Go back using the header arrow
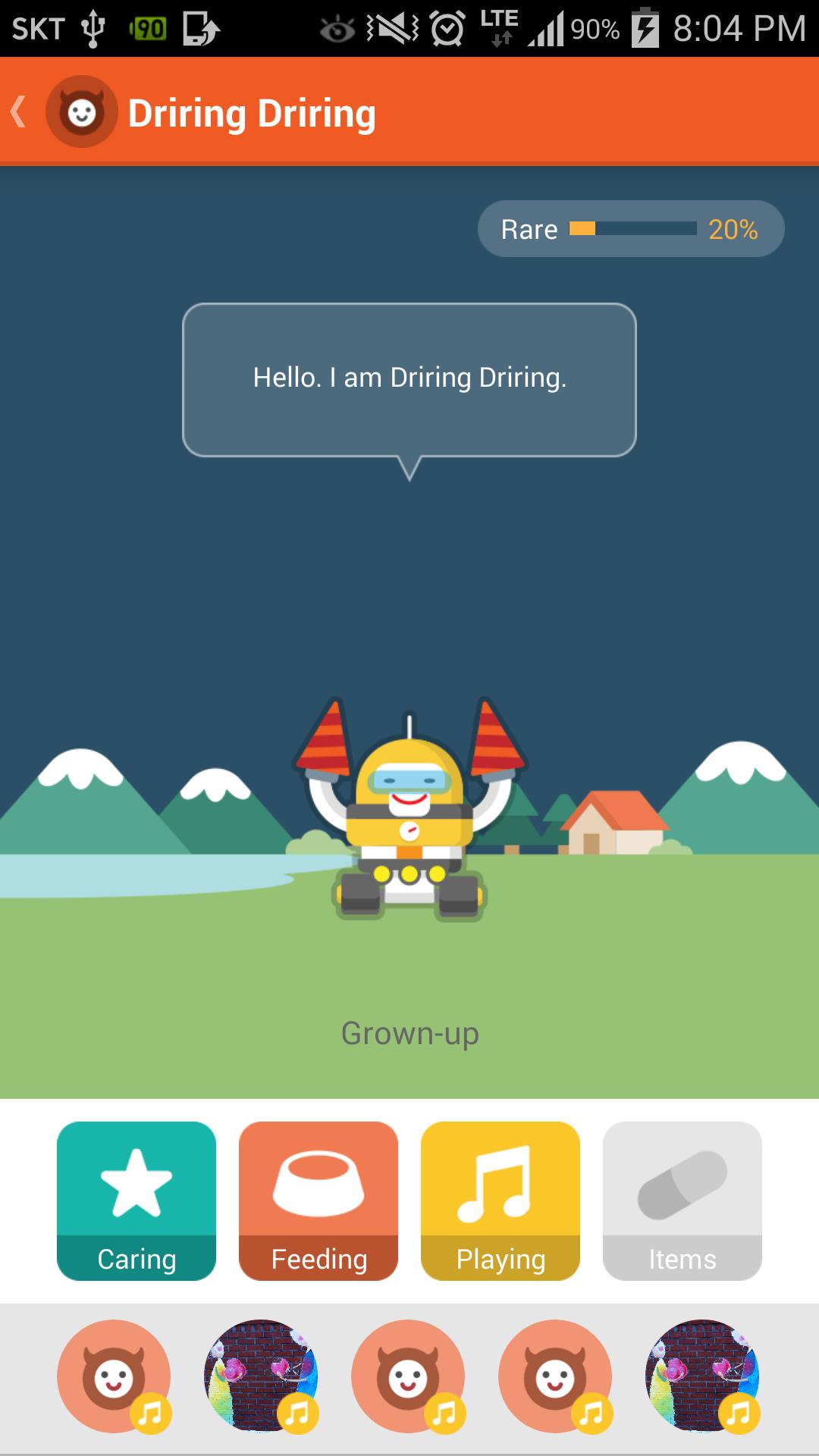 tap(20, 112)
